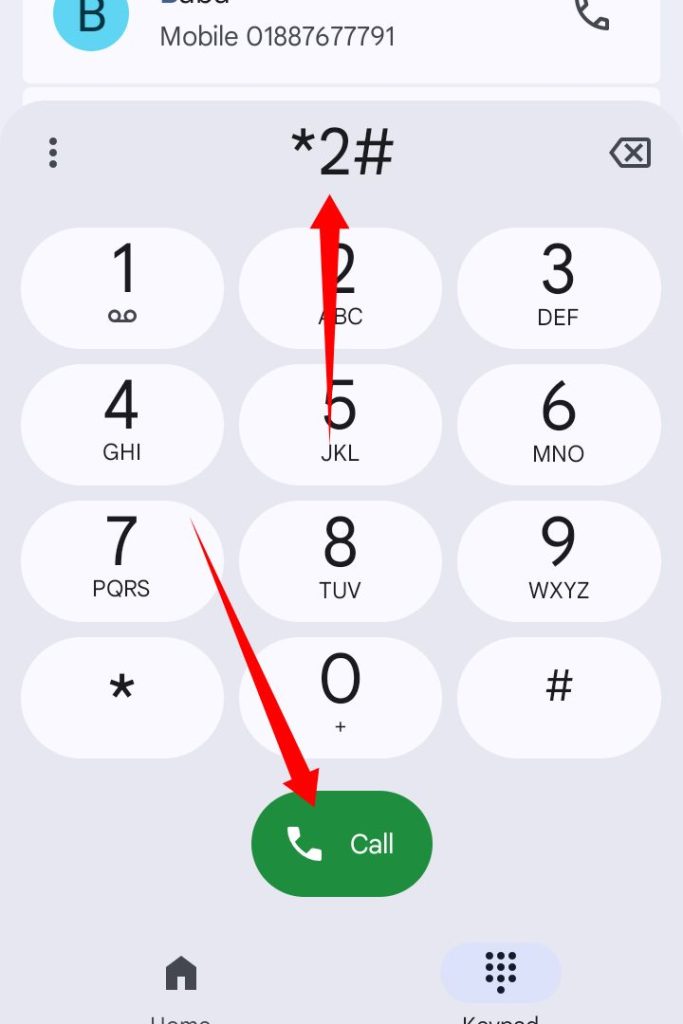This screenshot has width=683, height=1024.
Task: Tap the 7 PQRS key
Action: 122,560
